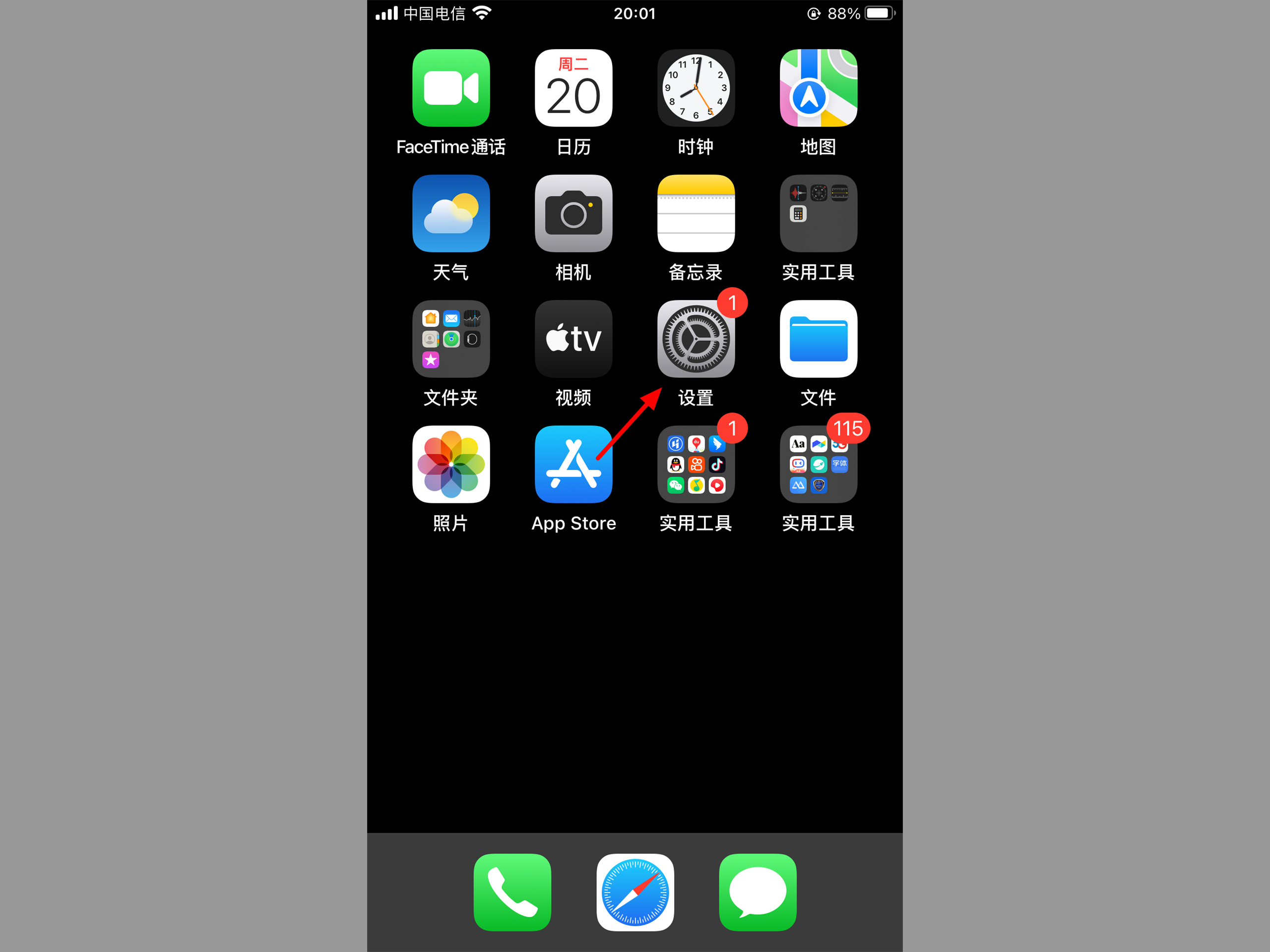Open the Messages app in the dock
The image size is (1270, 952).
[x=758, y=892]
